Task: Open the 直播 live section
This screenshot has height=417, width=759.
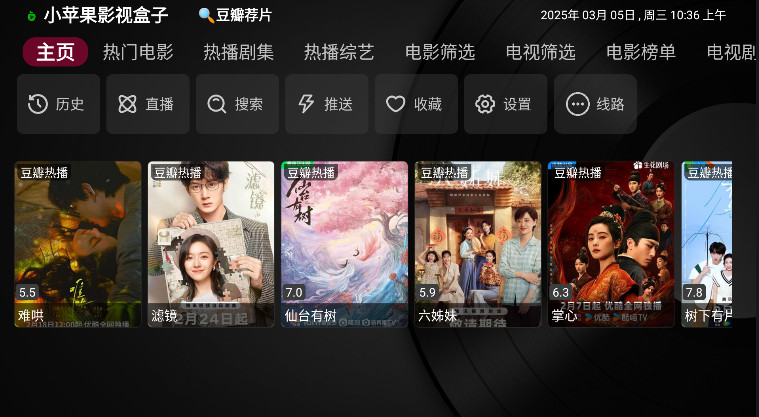Action: 147,104
